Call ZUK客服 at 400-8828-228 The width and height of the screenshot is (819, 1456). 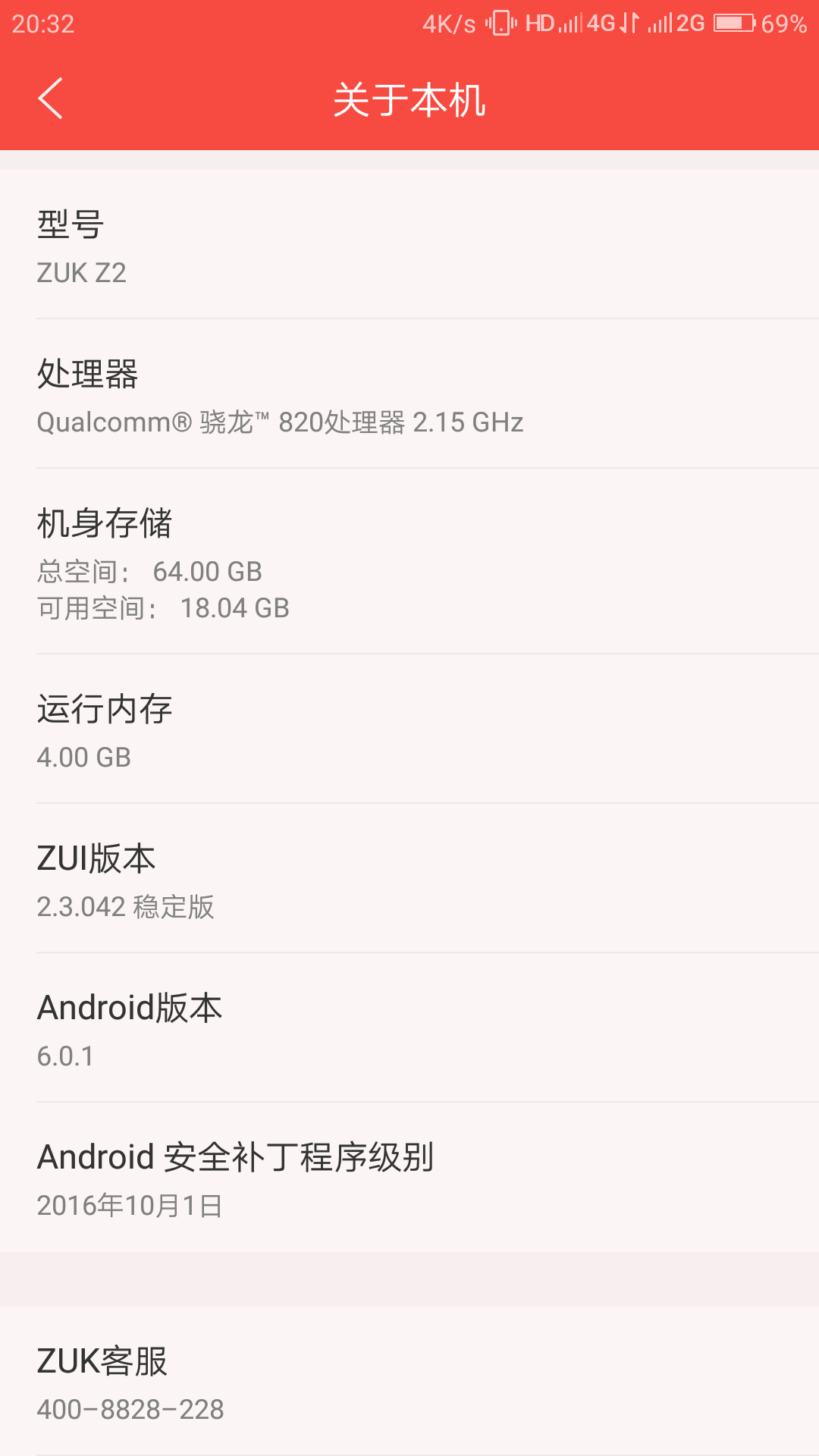tap(409, 1381)
